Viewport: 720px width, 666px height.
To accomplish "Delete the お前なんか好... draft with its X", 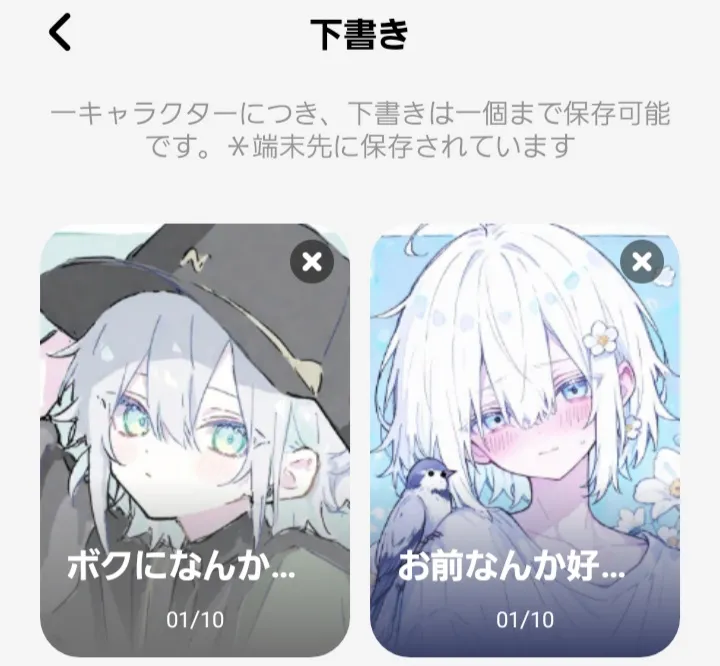I will tap(642, 262).
